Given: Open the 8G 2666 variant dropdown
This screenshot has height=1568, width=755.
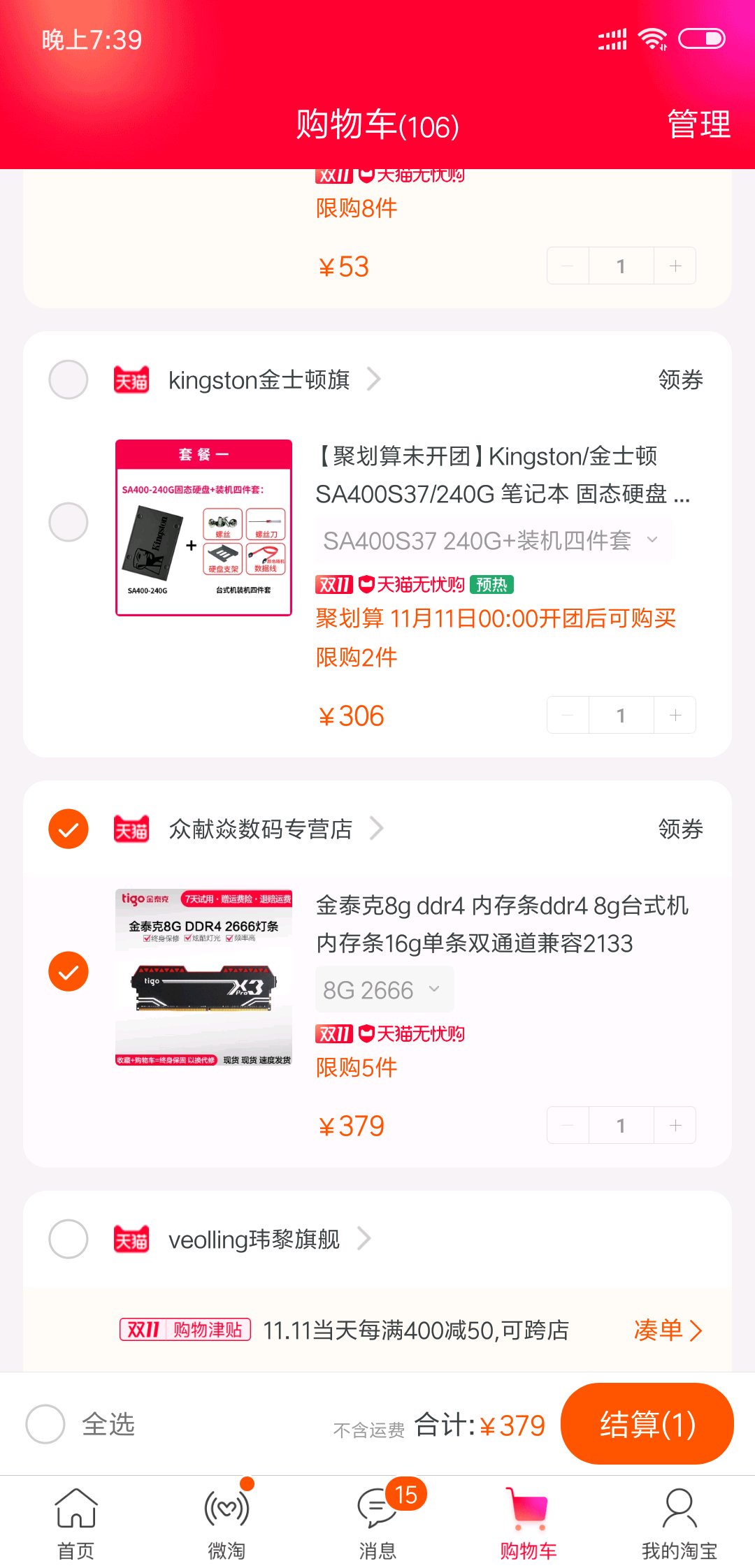Looking at the screenshot, I should point(384,989).
